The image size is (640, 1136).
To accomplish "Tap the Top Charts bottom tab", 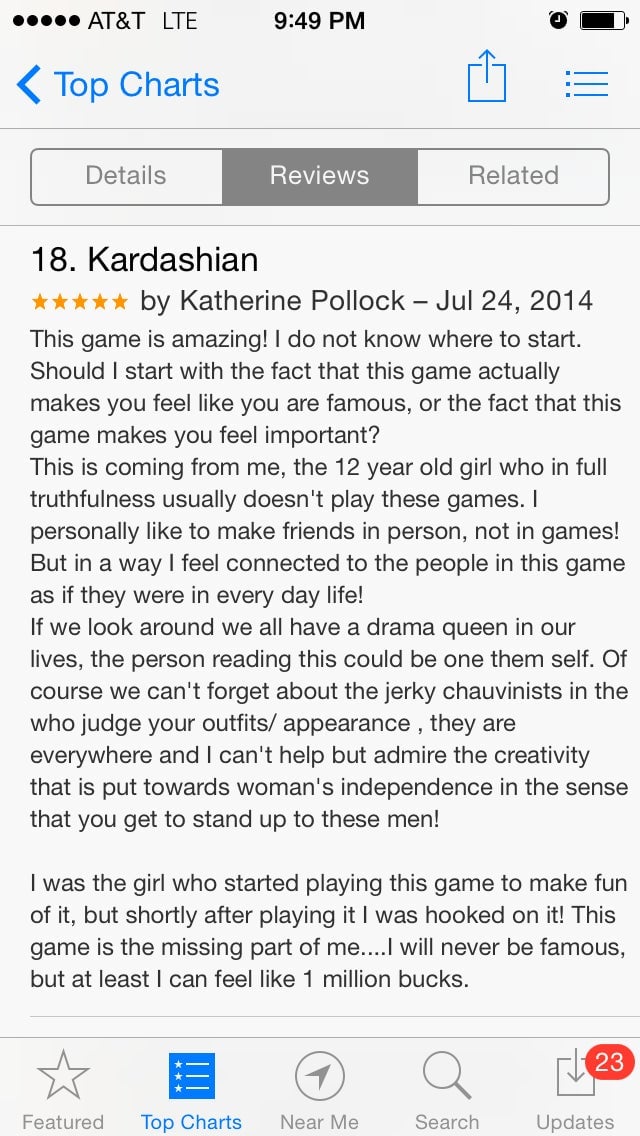I will pyautogui.click(x=191, y=1088).
